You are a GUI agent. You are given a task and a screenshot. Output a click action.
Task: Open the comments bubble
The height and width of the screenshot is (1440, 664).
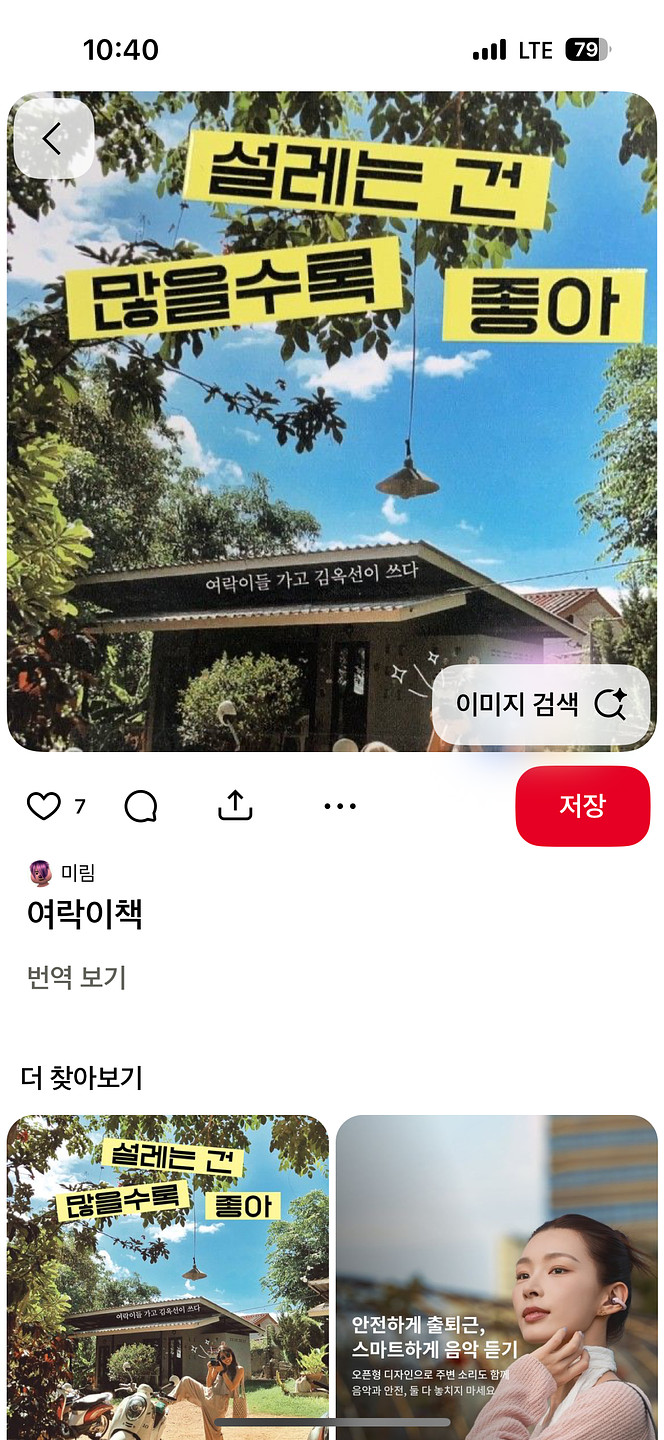click(141, 806)
